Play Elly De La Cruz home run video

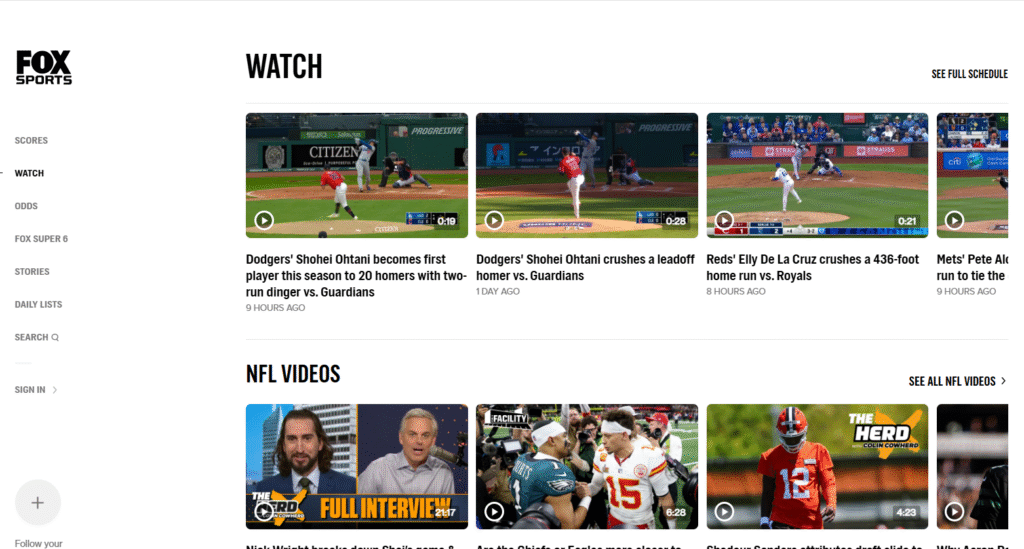(x=816, y=175)
